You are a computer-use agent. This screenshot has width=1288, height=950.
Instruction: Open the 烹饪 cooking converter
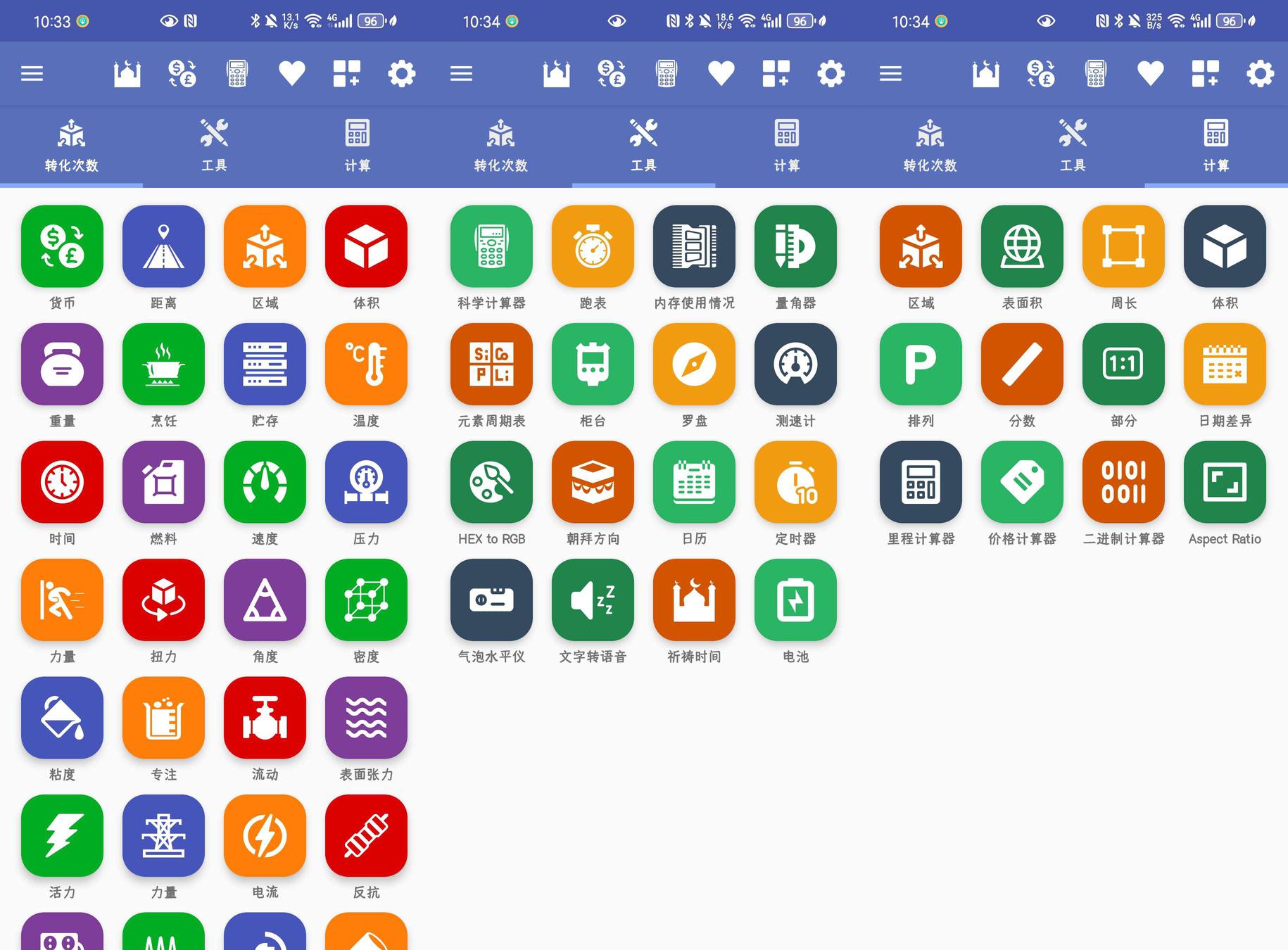tap(163, 364)
